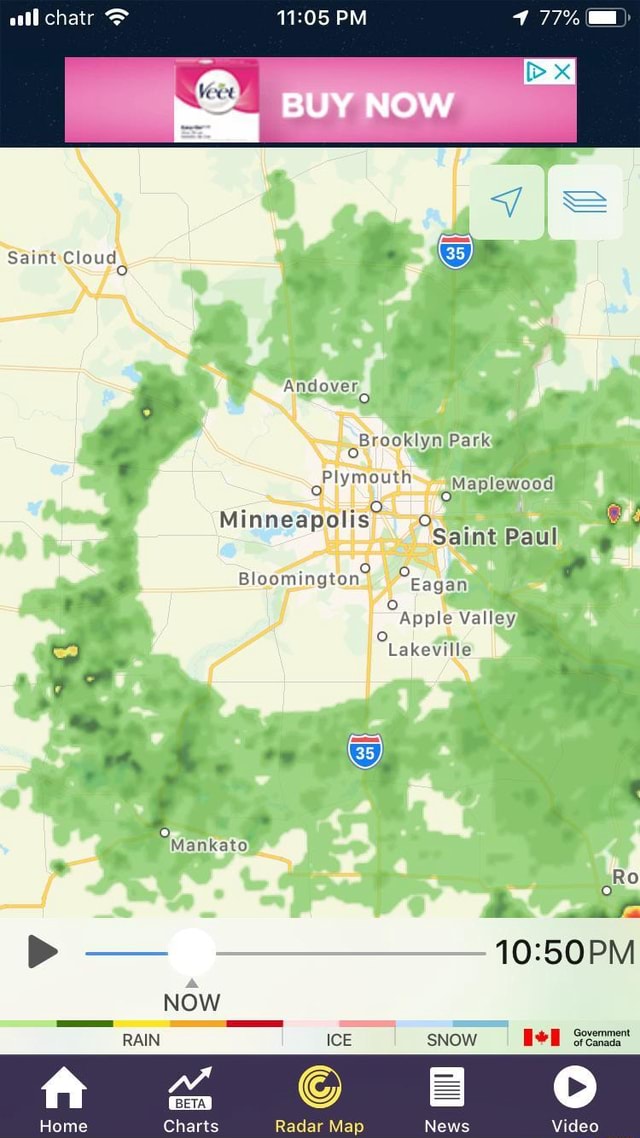Switch to the Video tab
Screen dimensions: 640x1138
point(575,1098)
